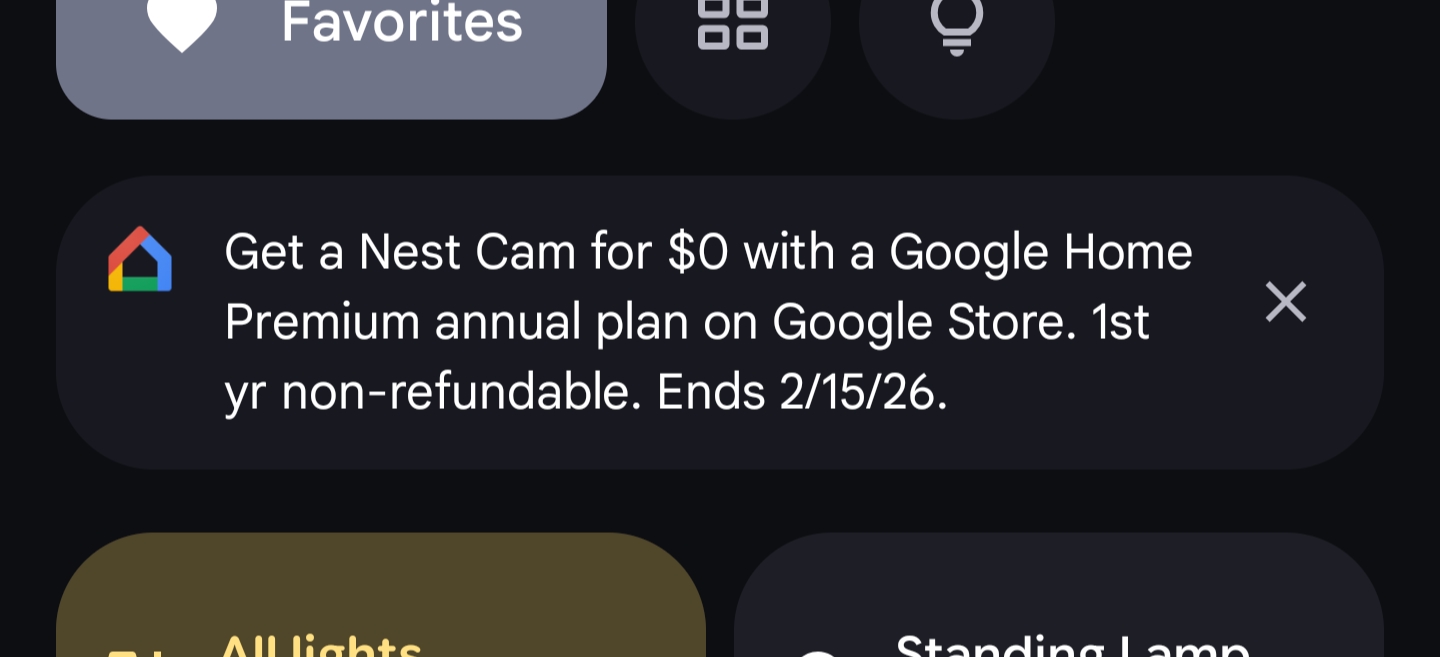Select the Favorites chip

pyautogui.click(x=331, y=40)
